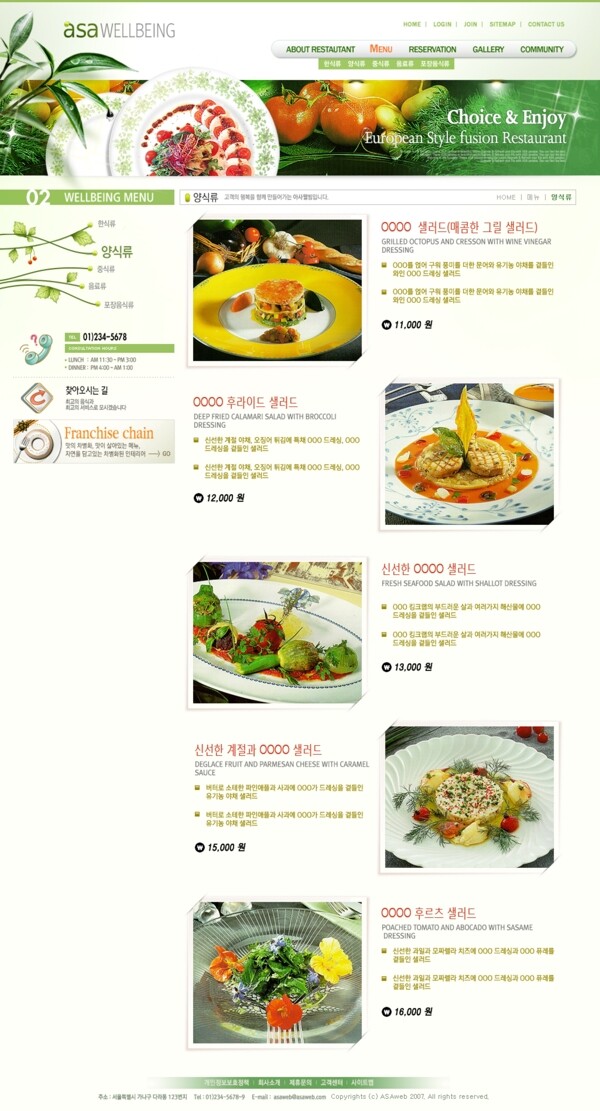Go to the LOGIN page
600x1111 pixels.
pyautogui.click(x=442, y=24)
